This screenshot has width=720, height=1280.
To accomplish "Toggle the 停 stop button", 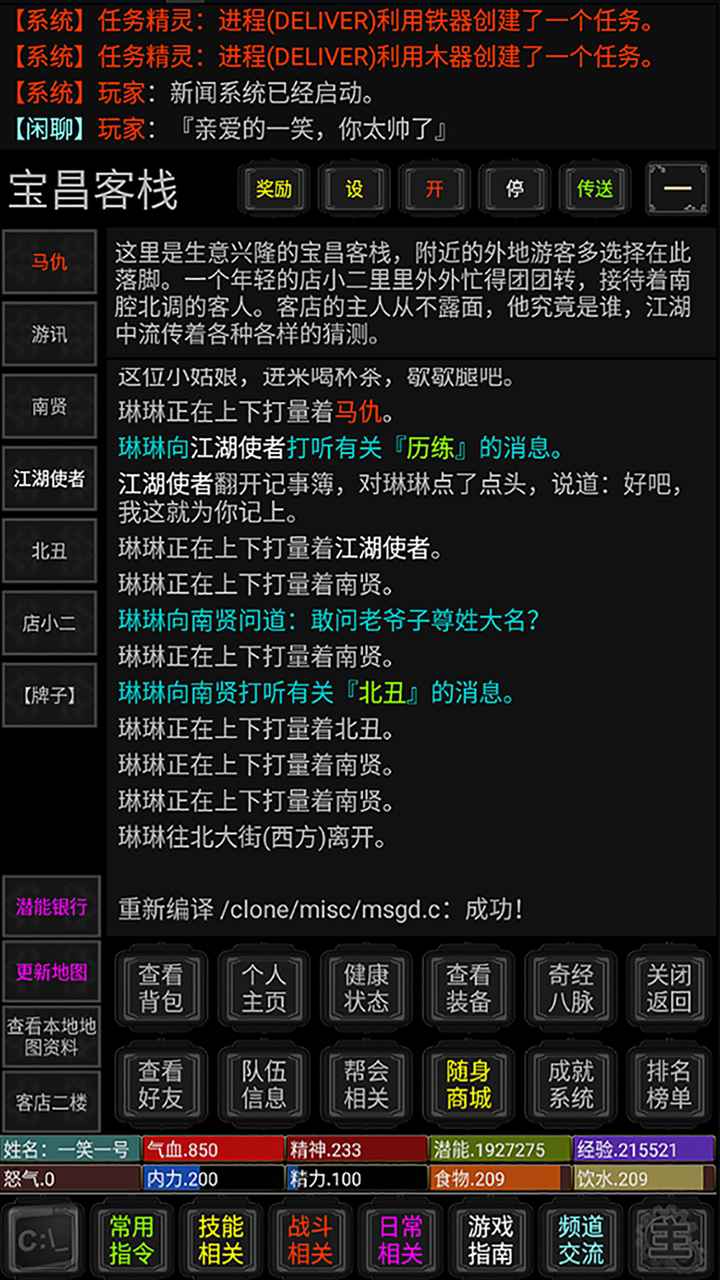I will click(x=514, y=189).
